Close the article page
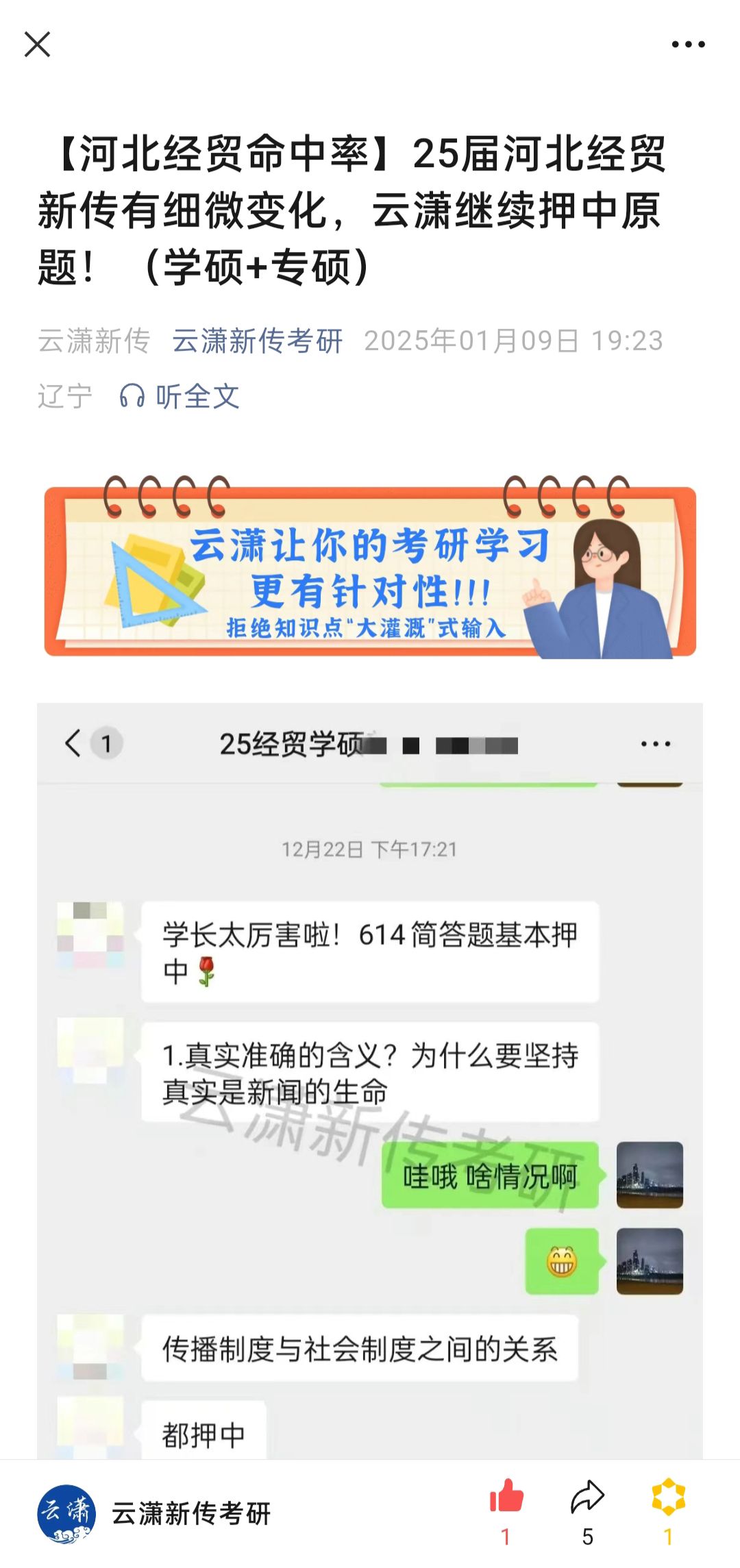The height and width of the screenshot is (1568, 740). pyautogui.click(x=37, y=45)
